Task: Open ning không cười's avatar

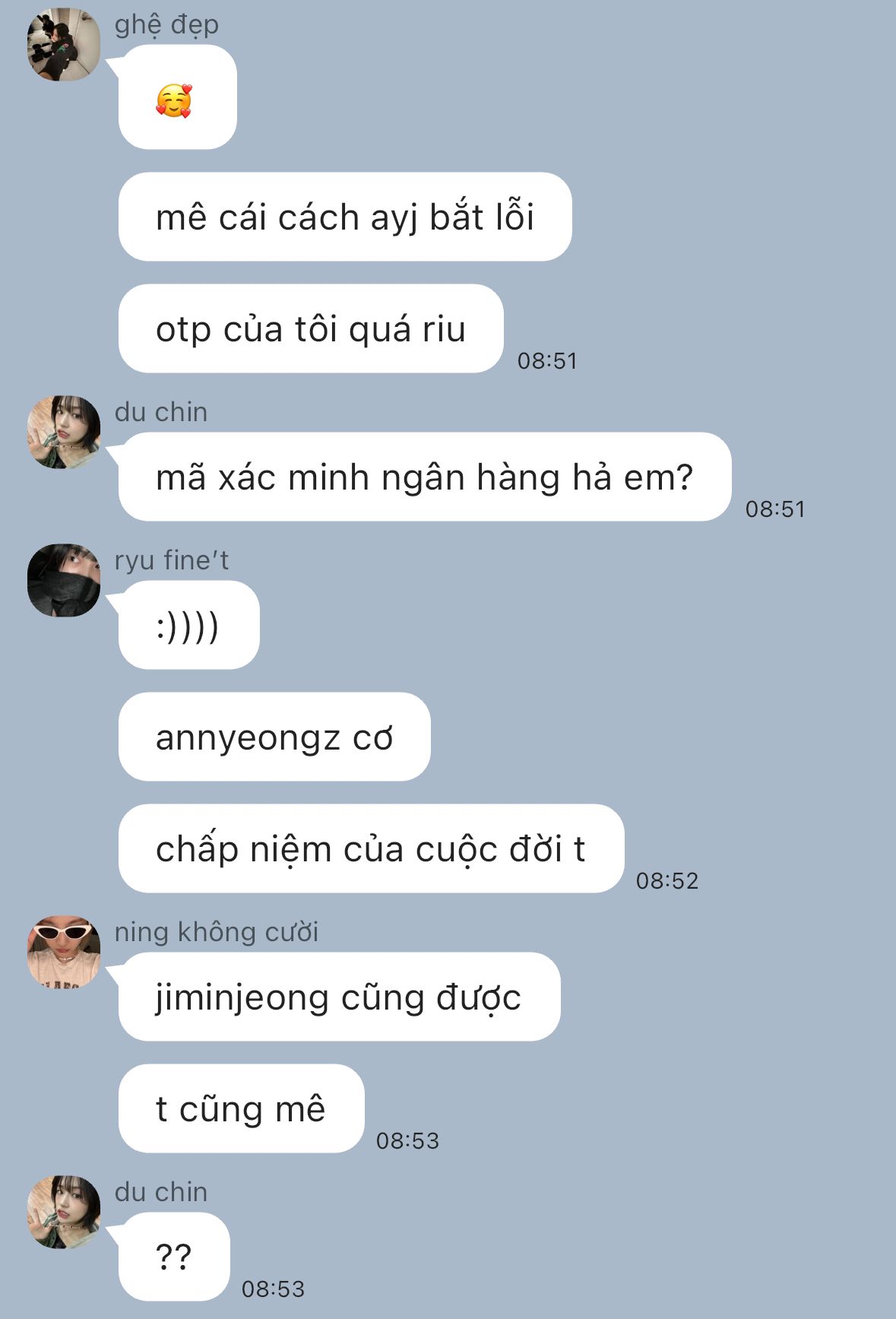Action: coord(64,952)
